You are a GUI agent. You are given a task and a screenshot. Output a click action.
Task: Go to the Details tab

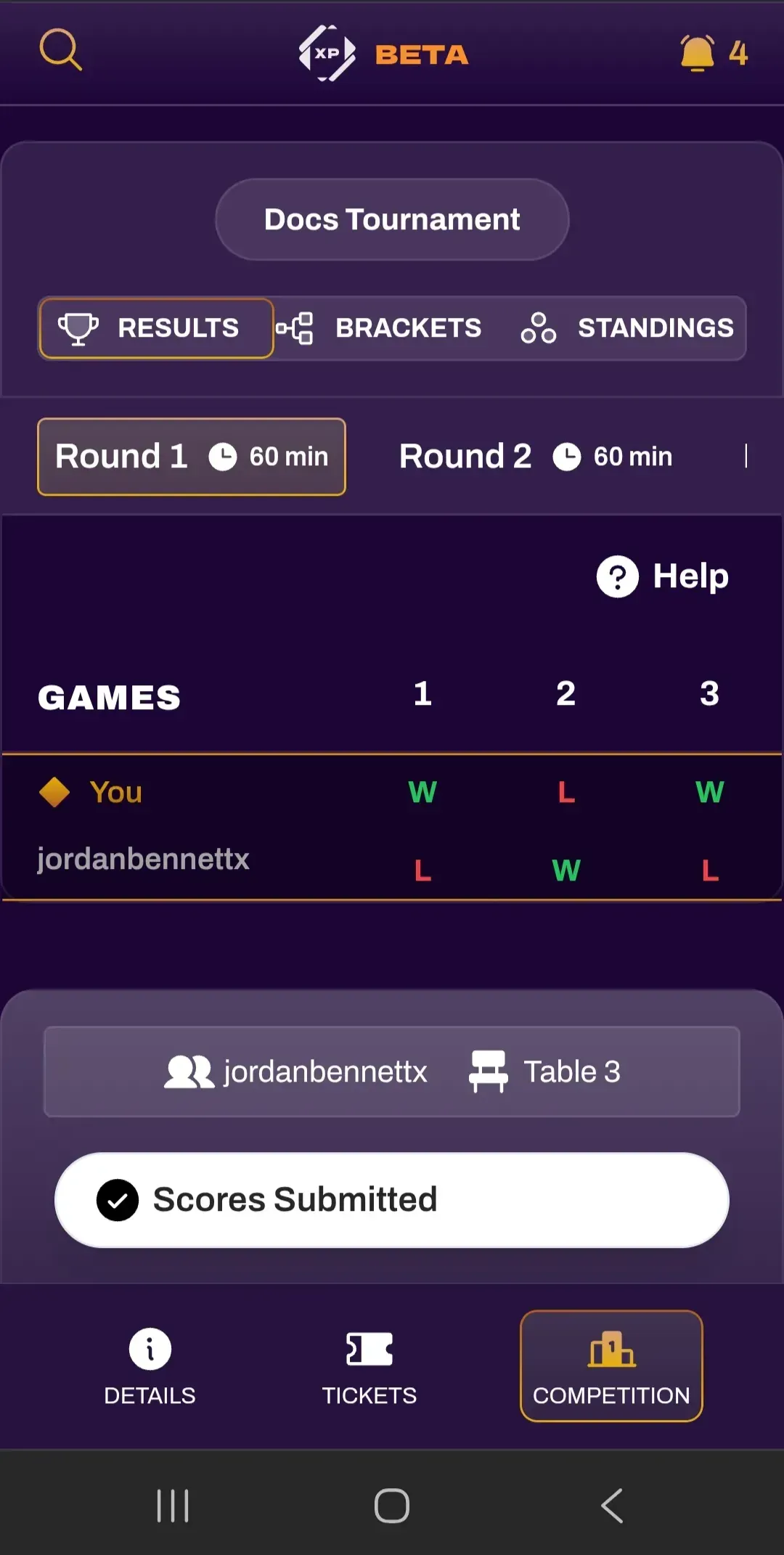tap(150, 1366)
